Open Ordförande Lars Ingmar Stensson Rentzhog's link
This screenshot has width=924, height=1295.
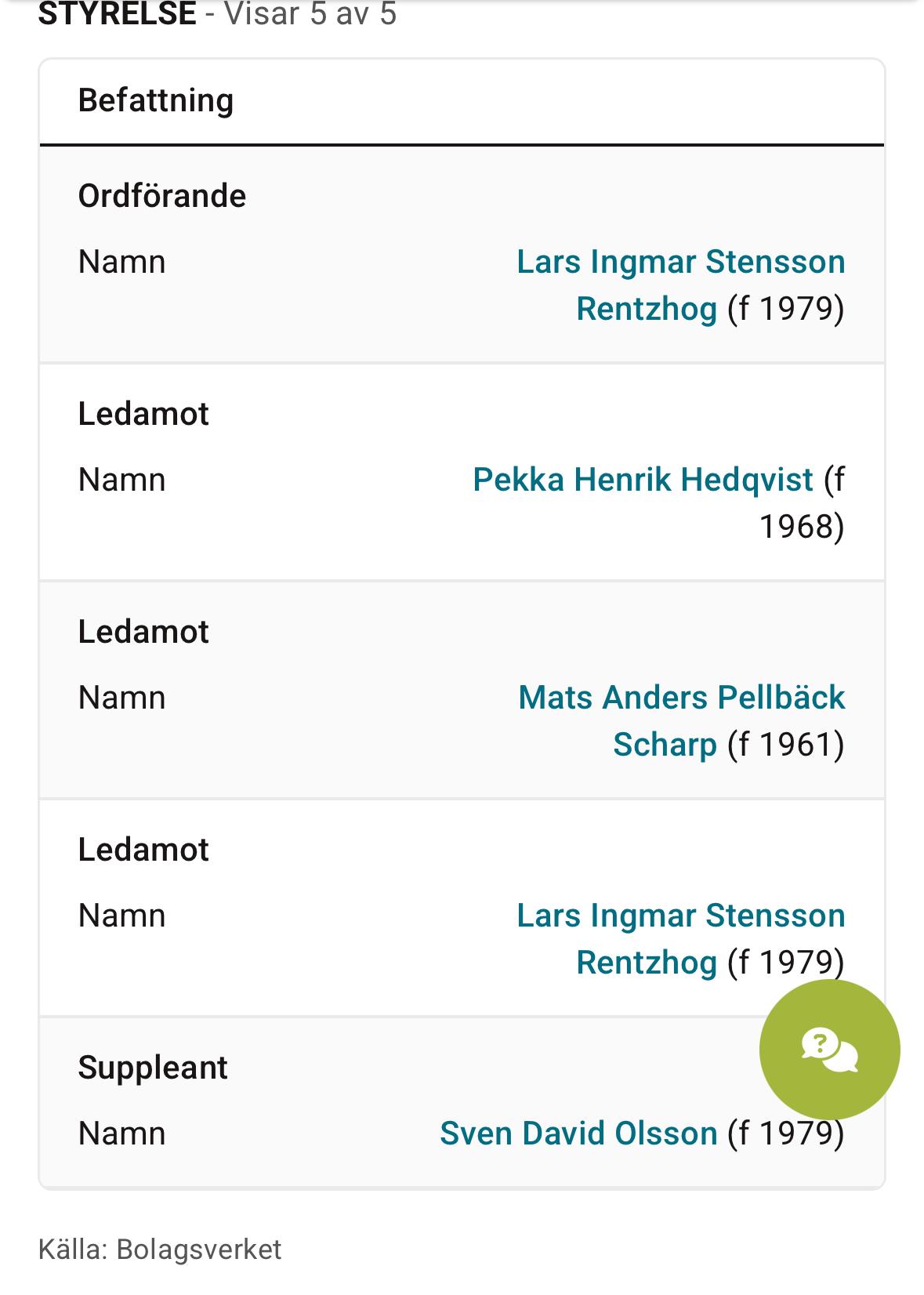[680, 263]
